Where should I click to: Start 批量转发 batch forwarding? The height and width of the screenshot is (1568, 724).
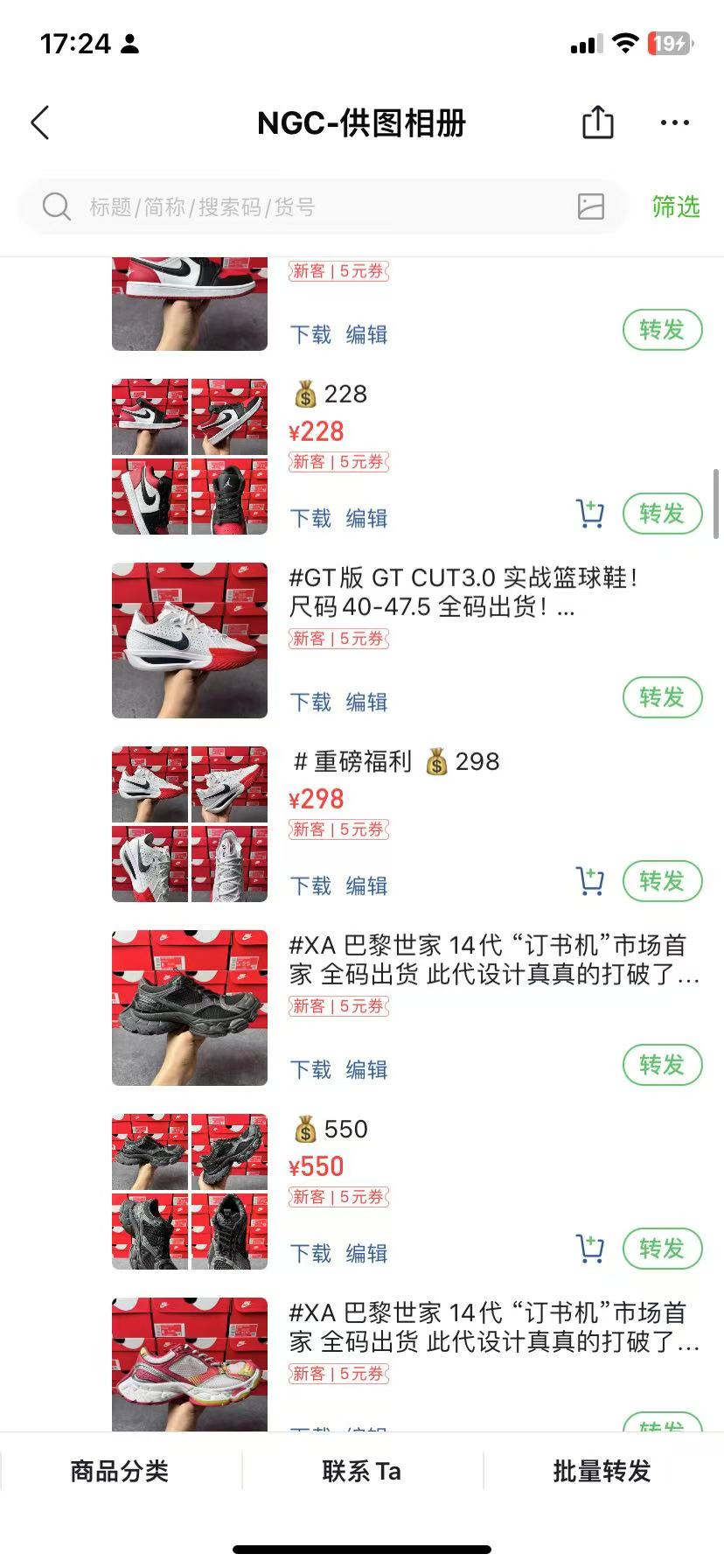point(602,1472)
